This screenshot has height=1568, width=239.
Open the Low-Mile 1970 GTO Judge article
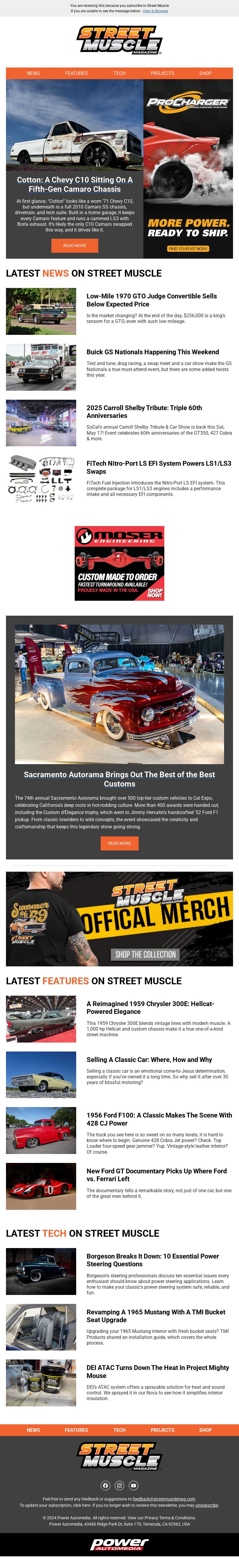tap(151, 300)
